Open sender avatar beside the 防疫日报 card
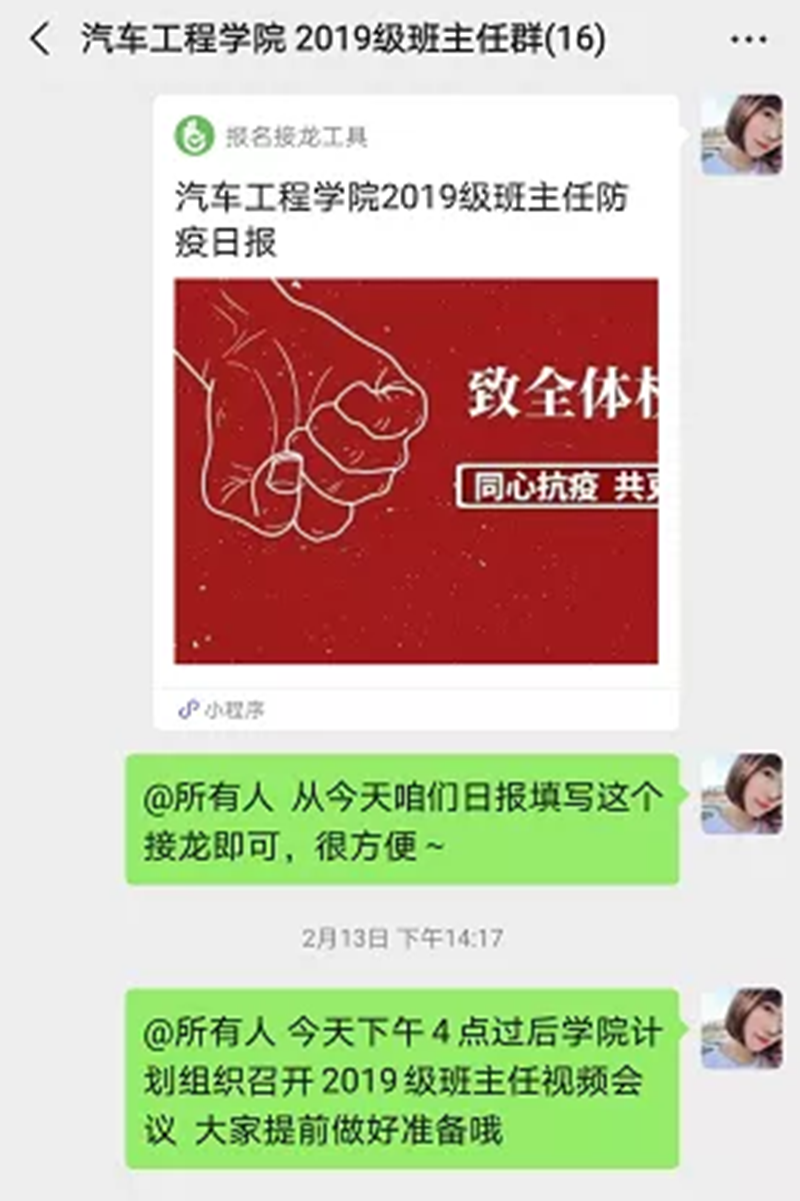Image resolution: width=800 pixels, height=1201 pixels. point(741,135)
